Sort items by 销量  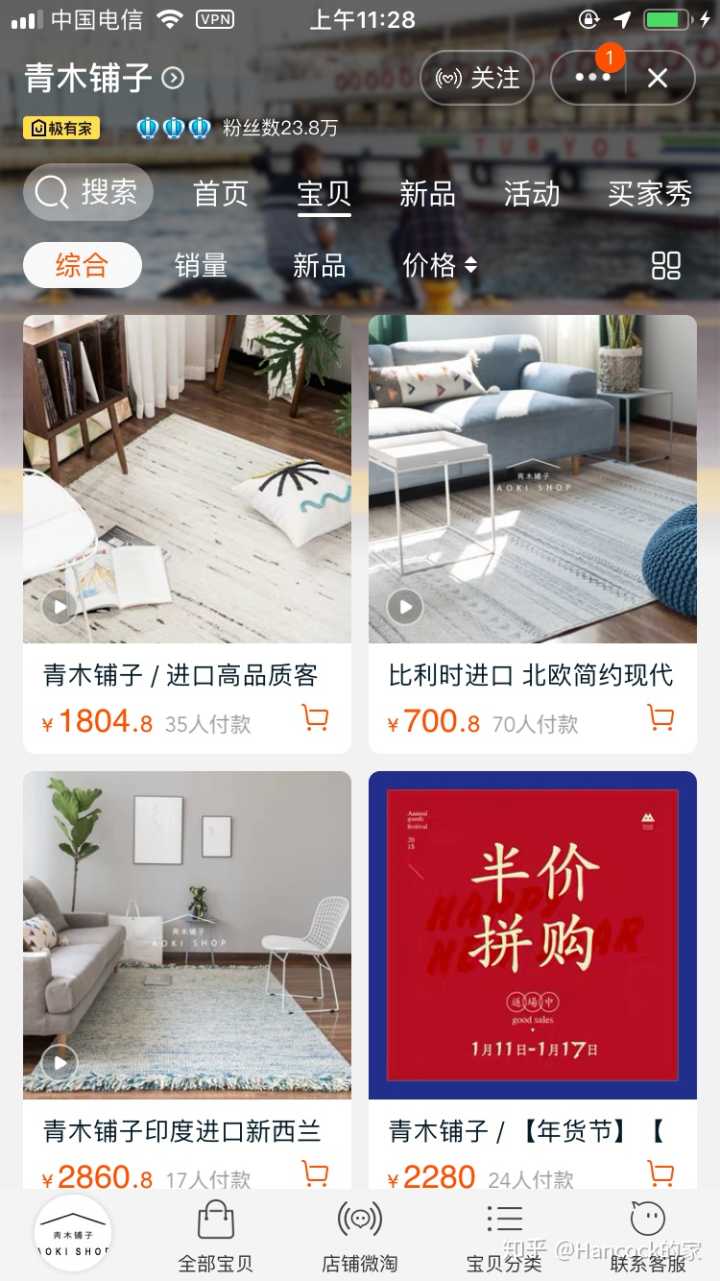(201, 265)
